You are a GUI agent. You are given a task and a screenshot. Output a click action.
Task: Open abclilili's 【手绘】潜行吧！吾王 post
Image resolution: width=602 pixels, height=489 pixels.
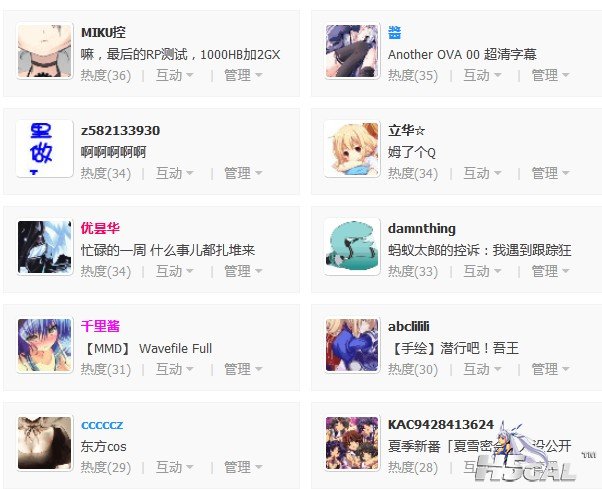point(453,348)
